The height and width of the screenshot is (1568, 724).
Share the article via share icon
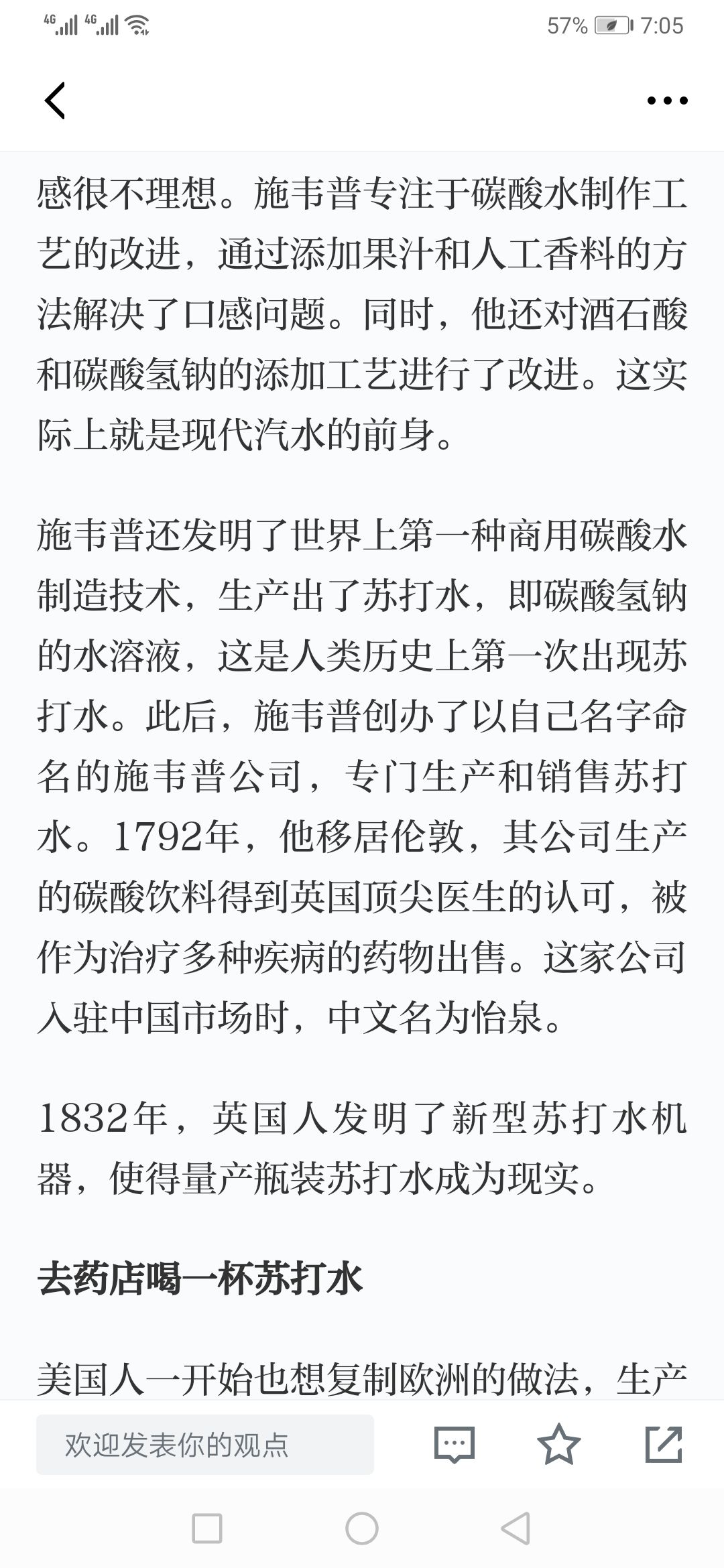(x=664, y=1444)
